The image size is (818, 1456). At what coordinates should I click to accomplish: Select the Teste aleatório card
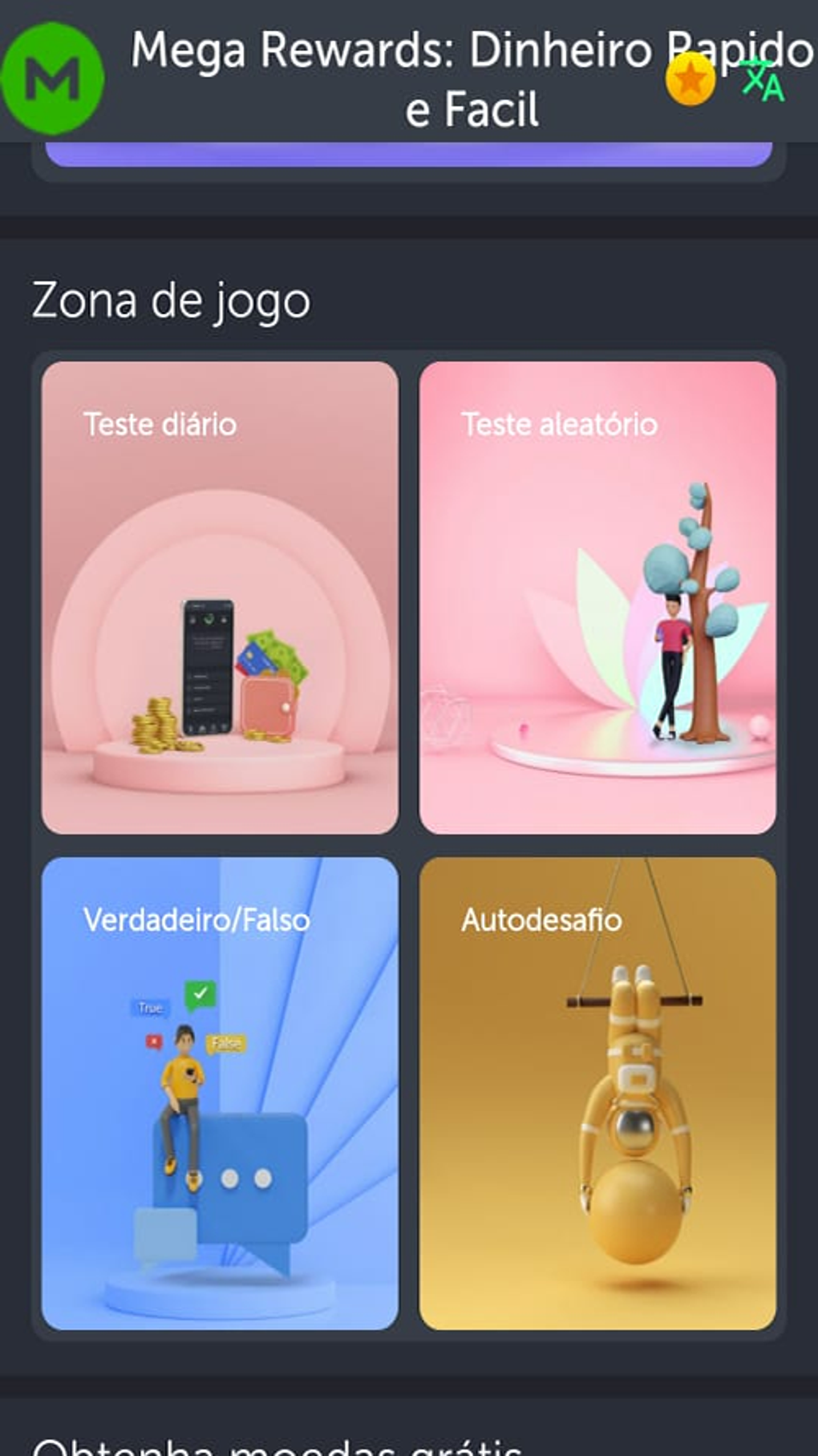tap(597, 597)
